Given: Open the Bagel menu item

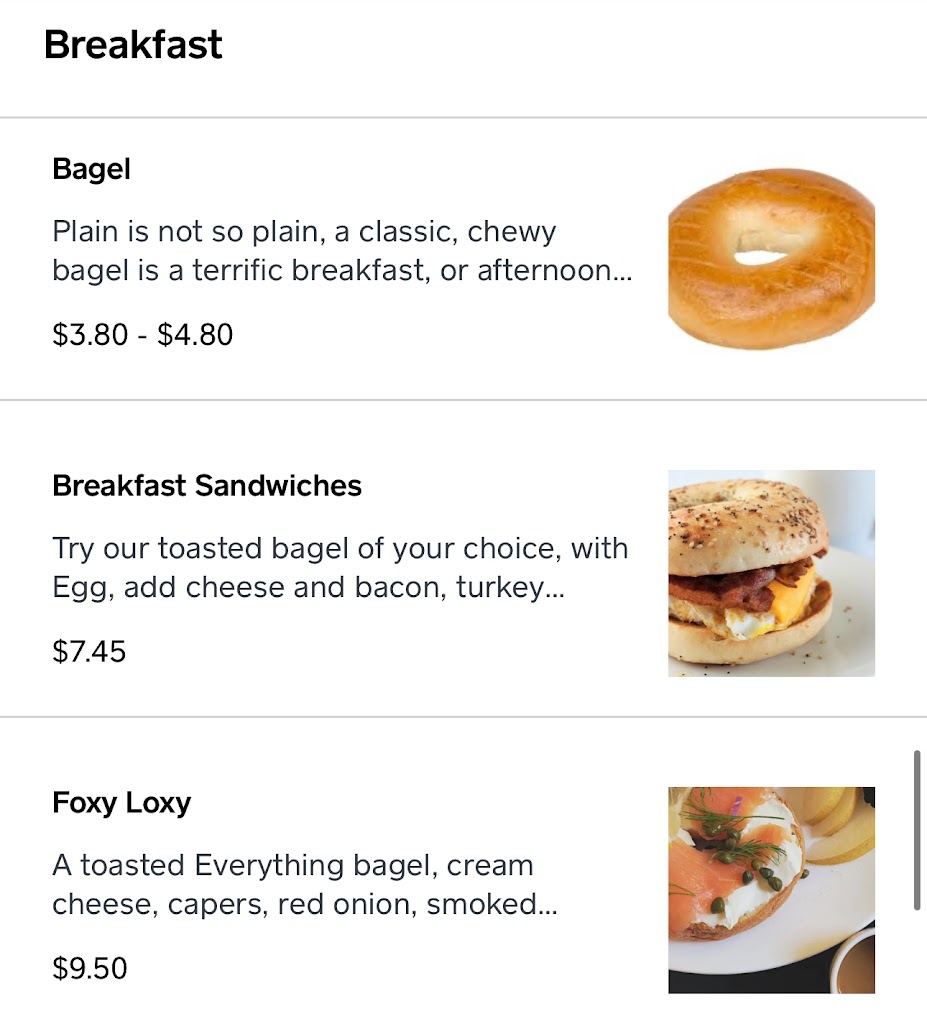Looking at the screenshot, I should 91,168.
